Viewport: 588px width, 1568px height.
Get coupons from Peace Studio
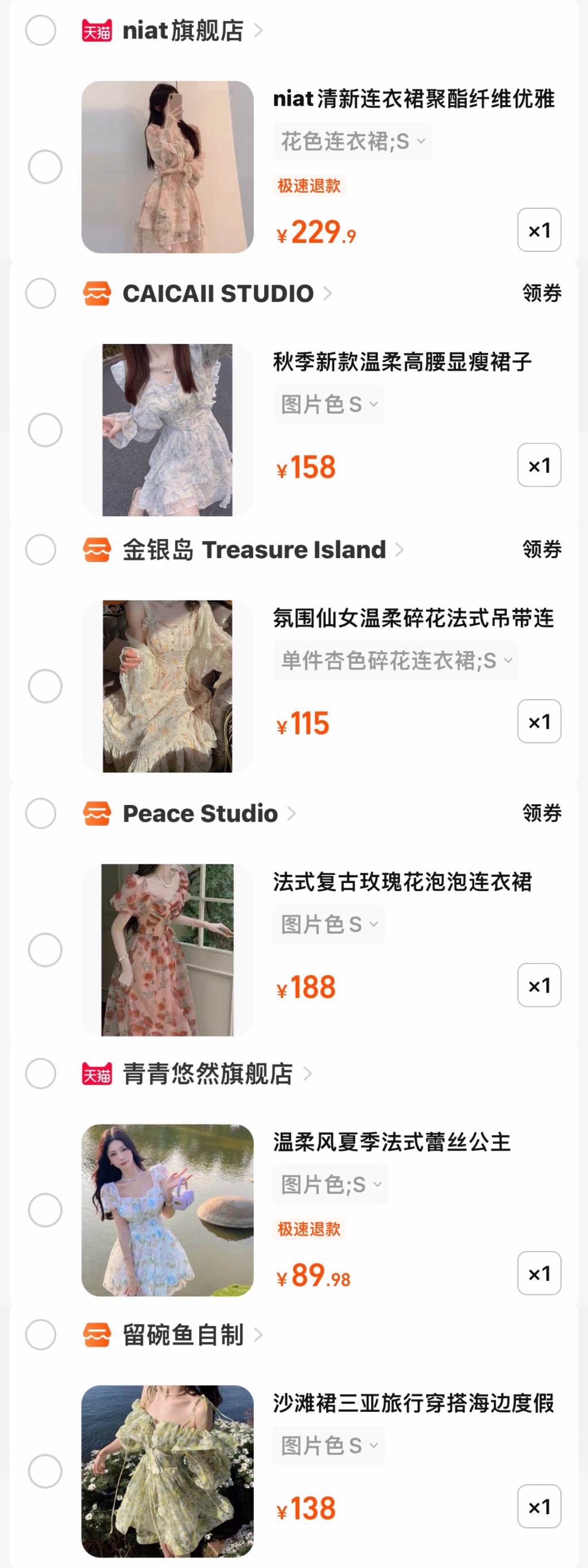pos(541,813)
